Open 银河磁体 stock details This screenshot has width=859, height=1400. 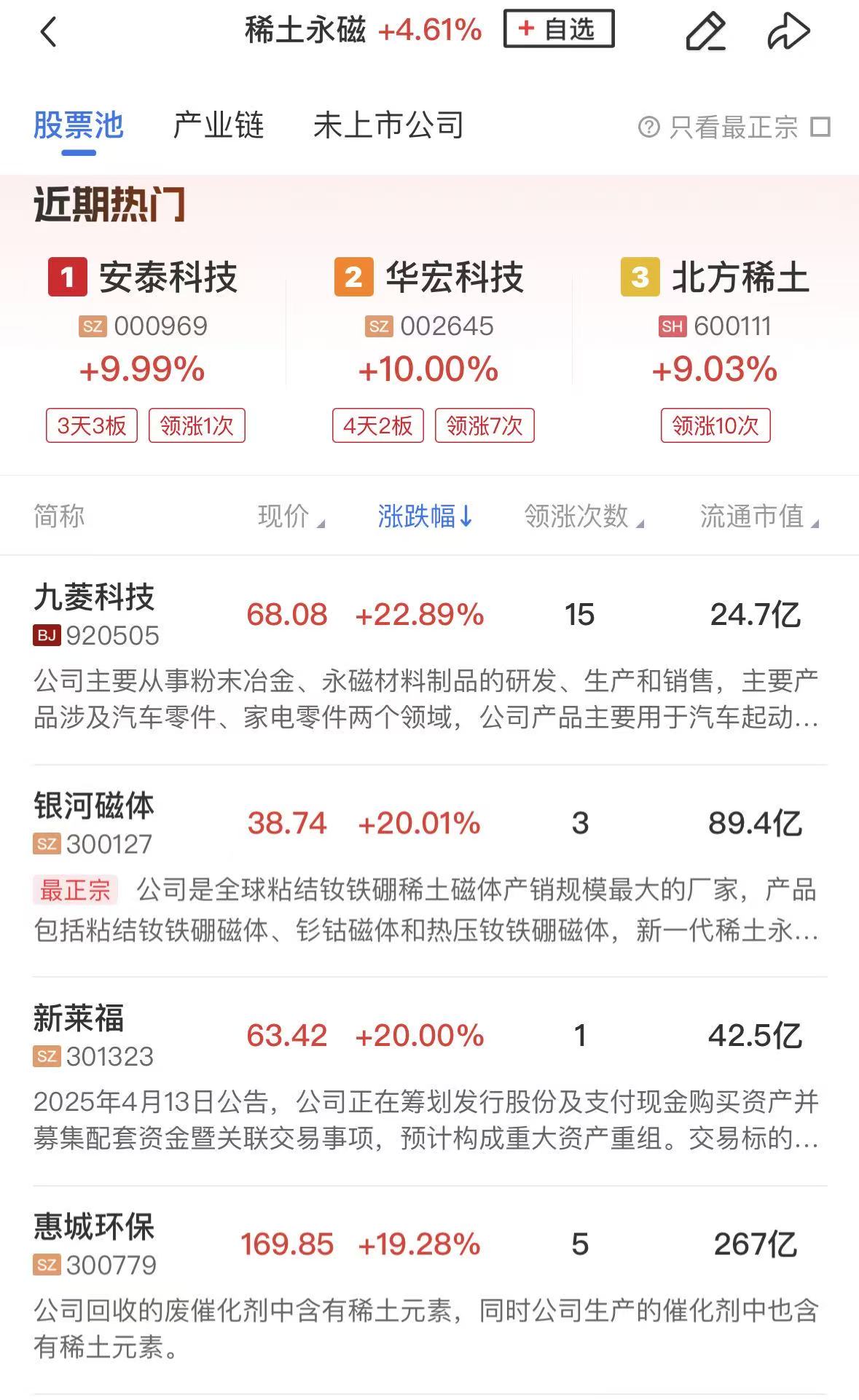pyautogui.click(x=95, y=823)
